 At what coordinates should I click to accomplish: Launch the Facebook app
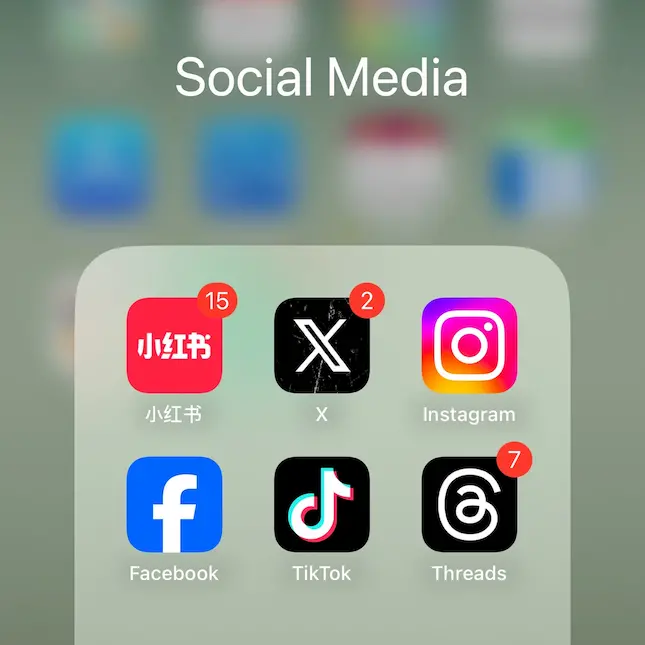coord(174,504)
